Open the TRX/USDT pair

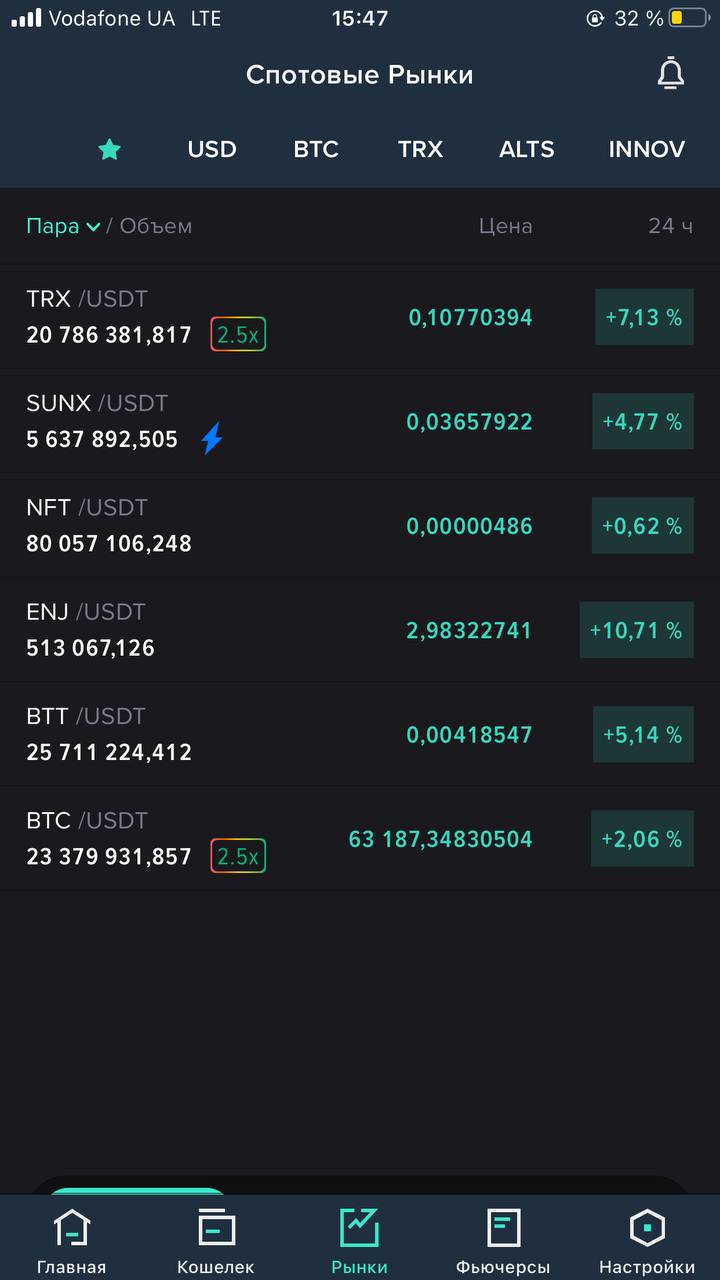coord(360,317)
